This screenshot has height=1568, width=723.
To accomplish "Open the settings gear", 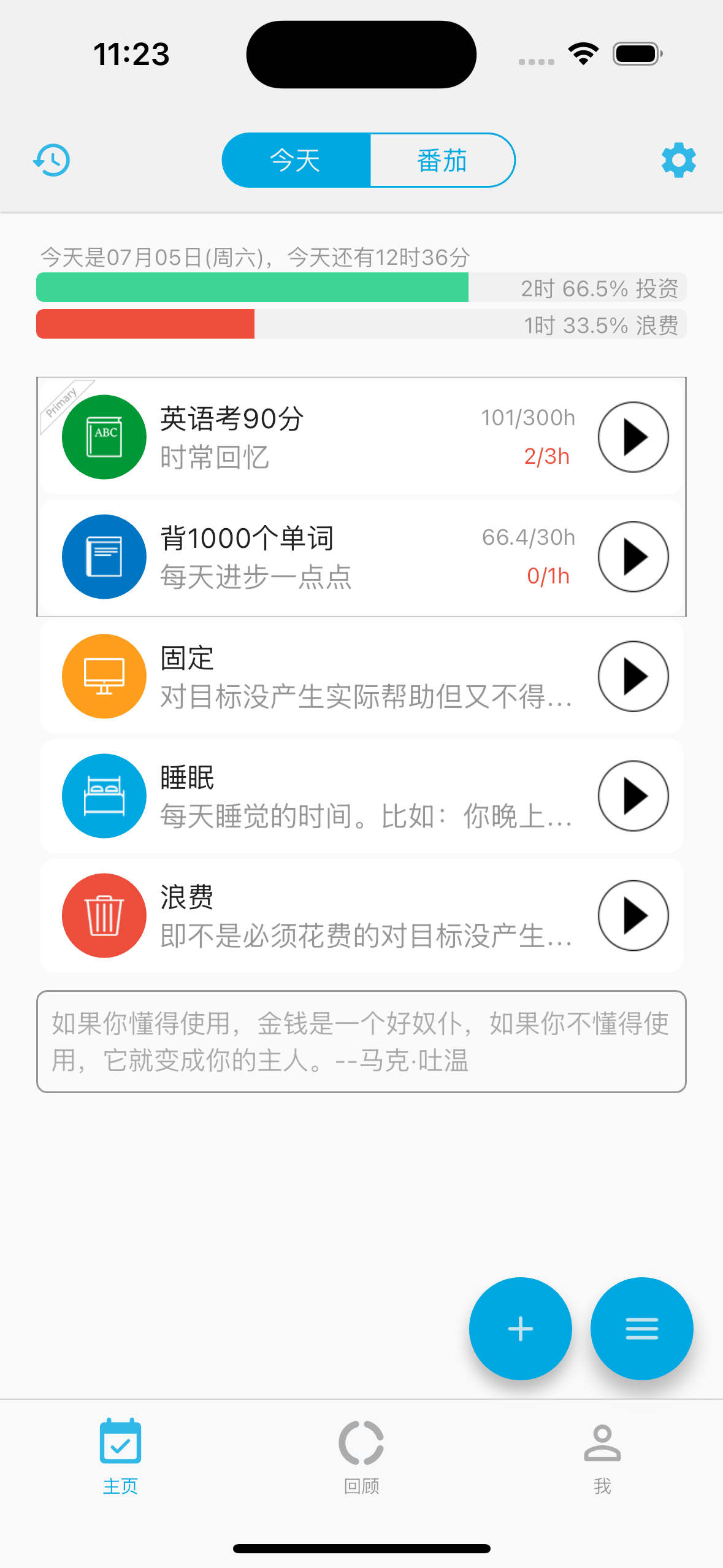I will (677, 160).
